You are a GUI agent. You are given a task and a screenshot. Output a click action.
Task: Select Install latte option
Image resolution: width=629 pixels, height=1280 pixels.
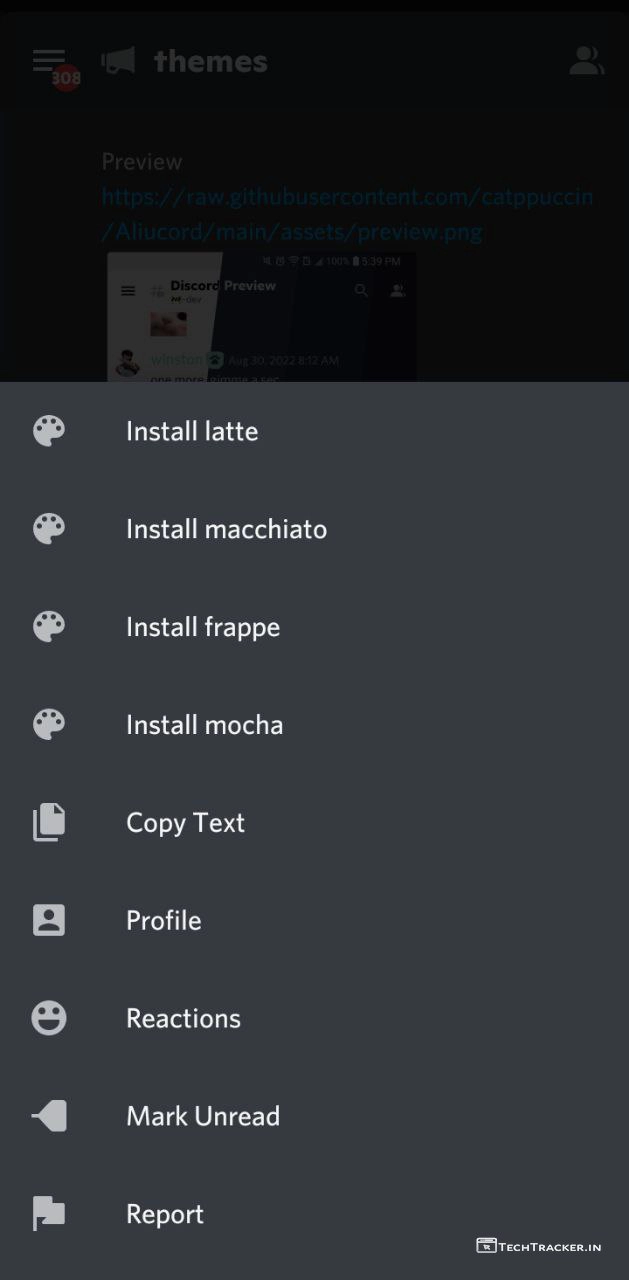coord(192,431)
